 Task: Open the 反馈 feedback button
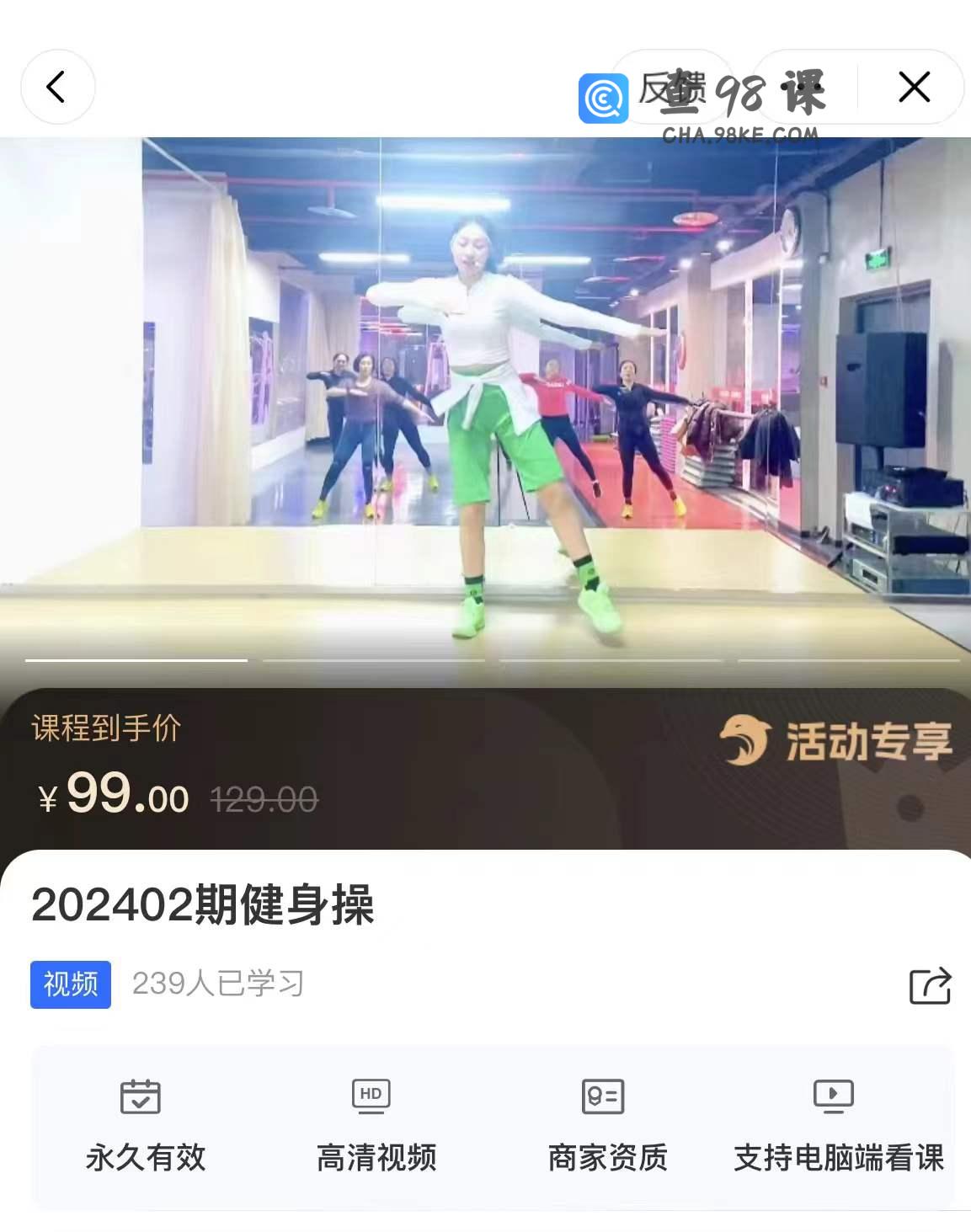(671, 88)
